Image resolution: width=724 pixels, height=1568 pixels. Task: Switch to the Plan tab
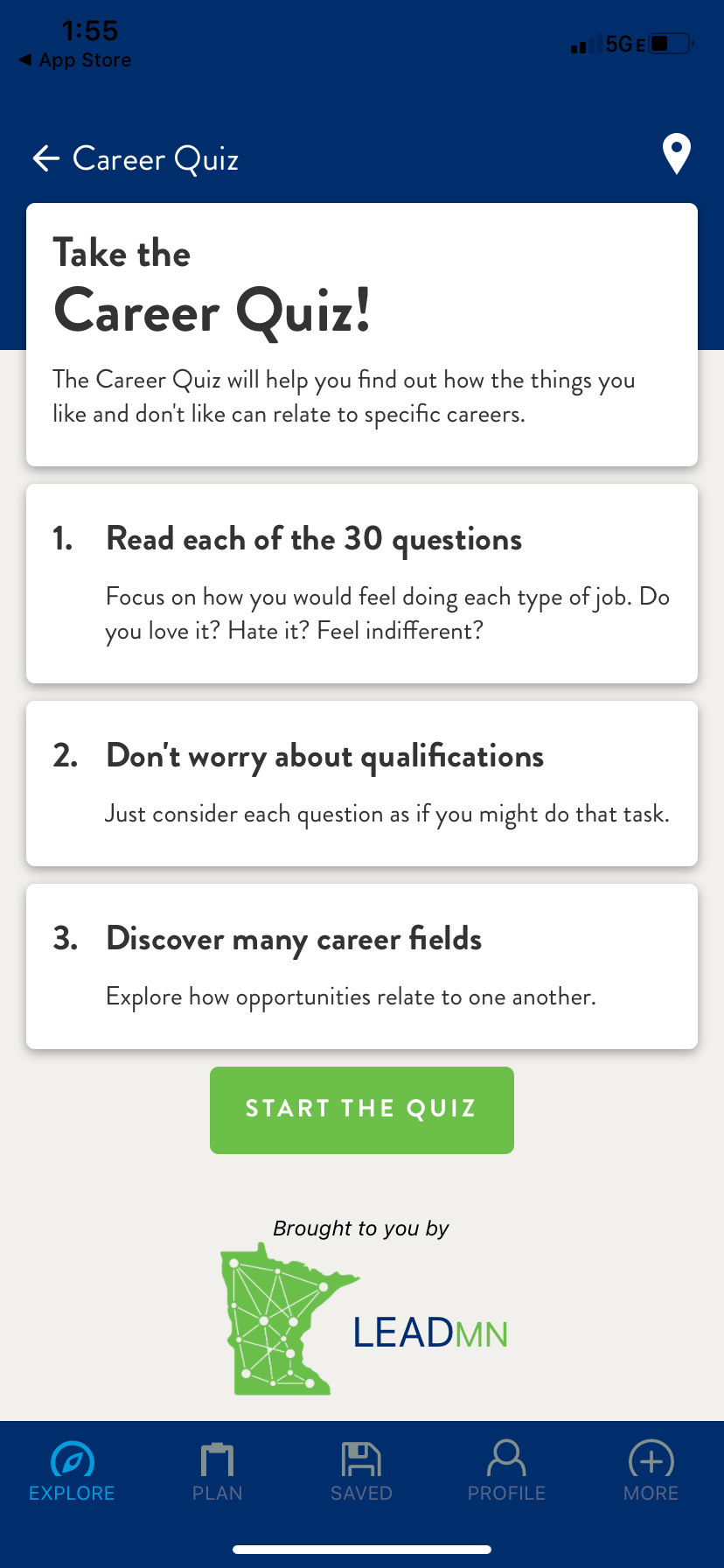[x=217, y=1472]
